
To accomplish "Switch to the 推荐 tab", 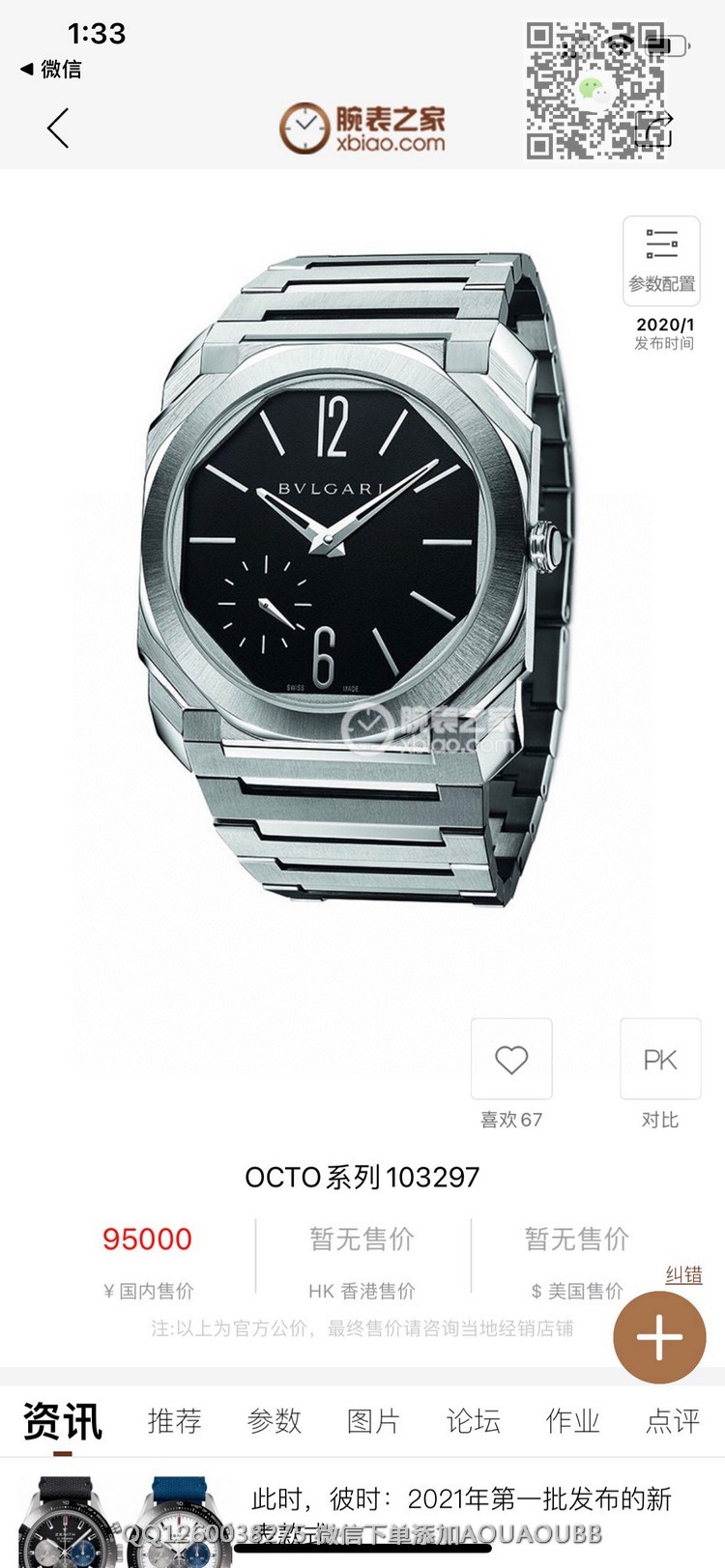I will pos(175,1420).
